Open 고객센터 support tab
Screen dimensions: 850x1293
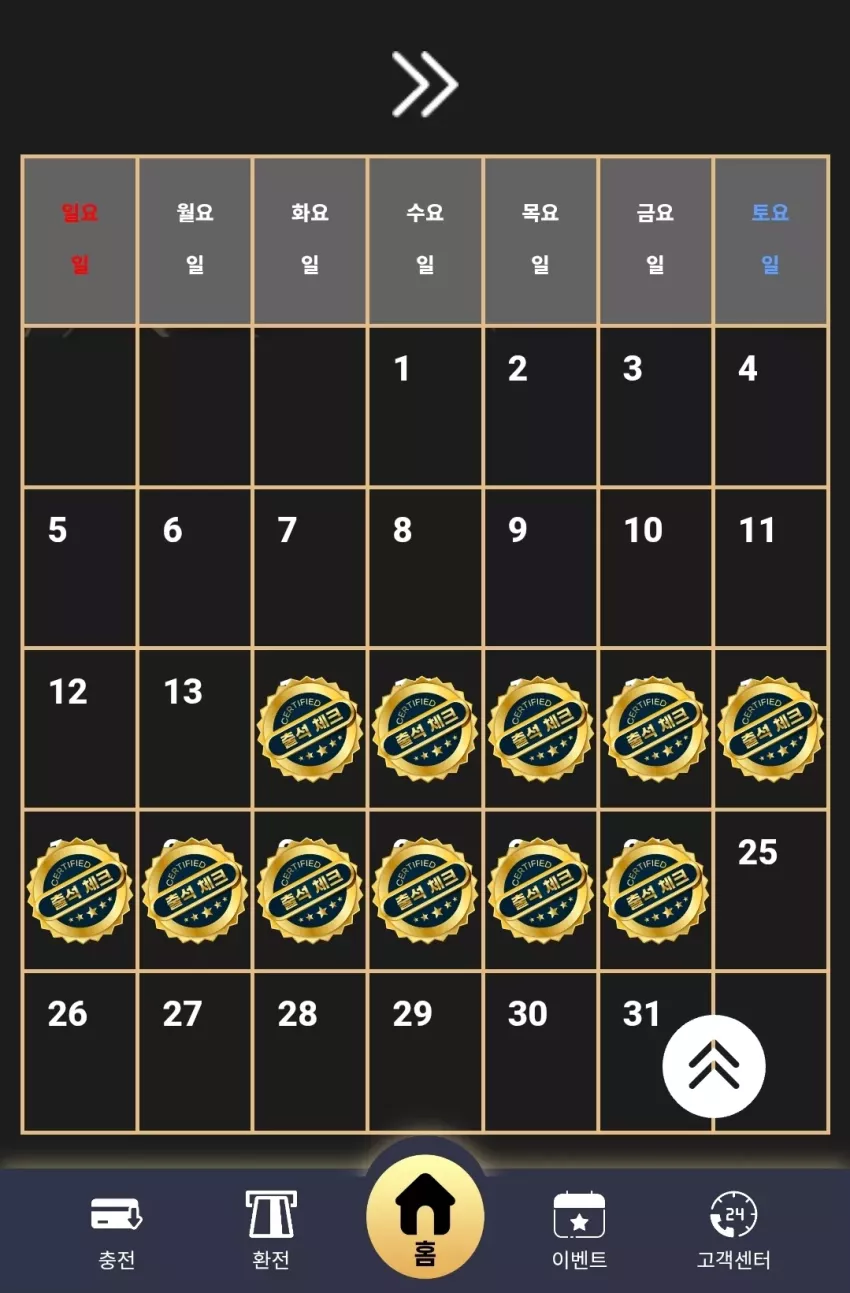point(733,1229)
